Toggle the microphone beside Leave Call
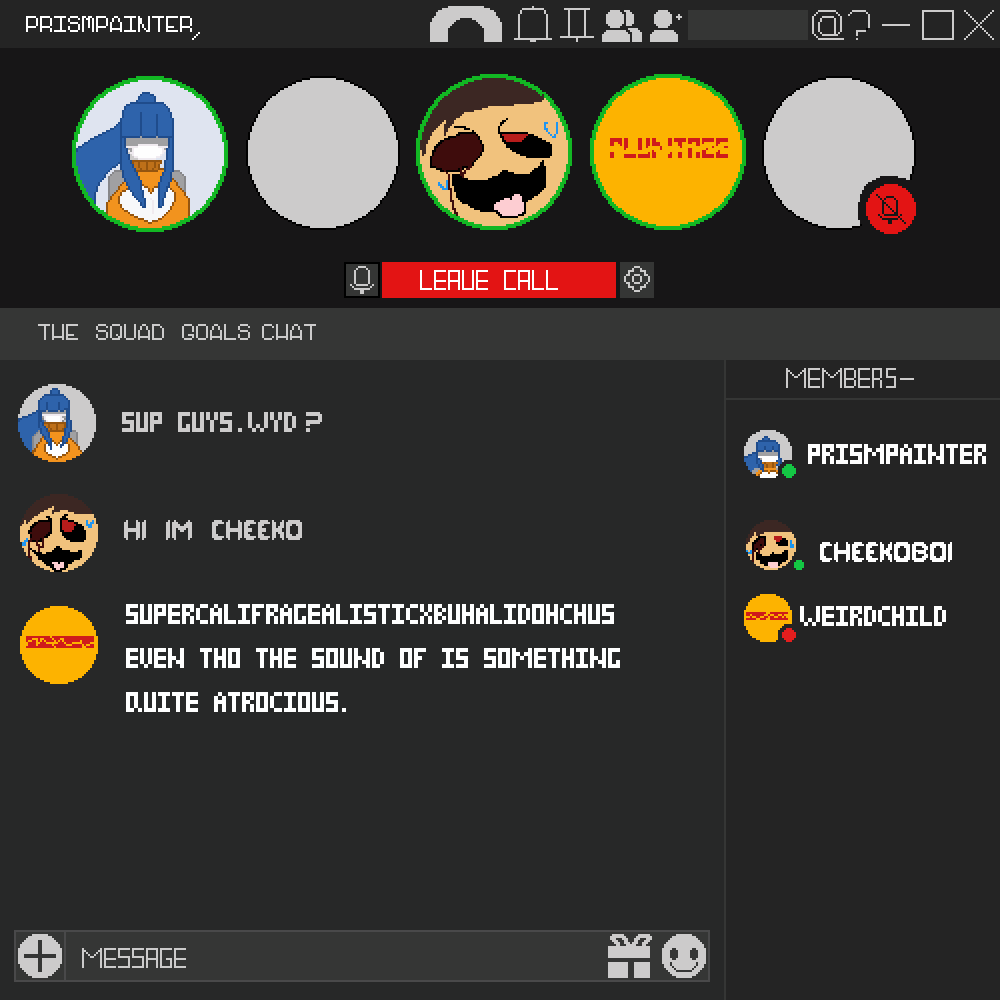 coord(361,280)
